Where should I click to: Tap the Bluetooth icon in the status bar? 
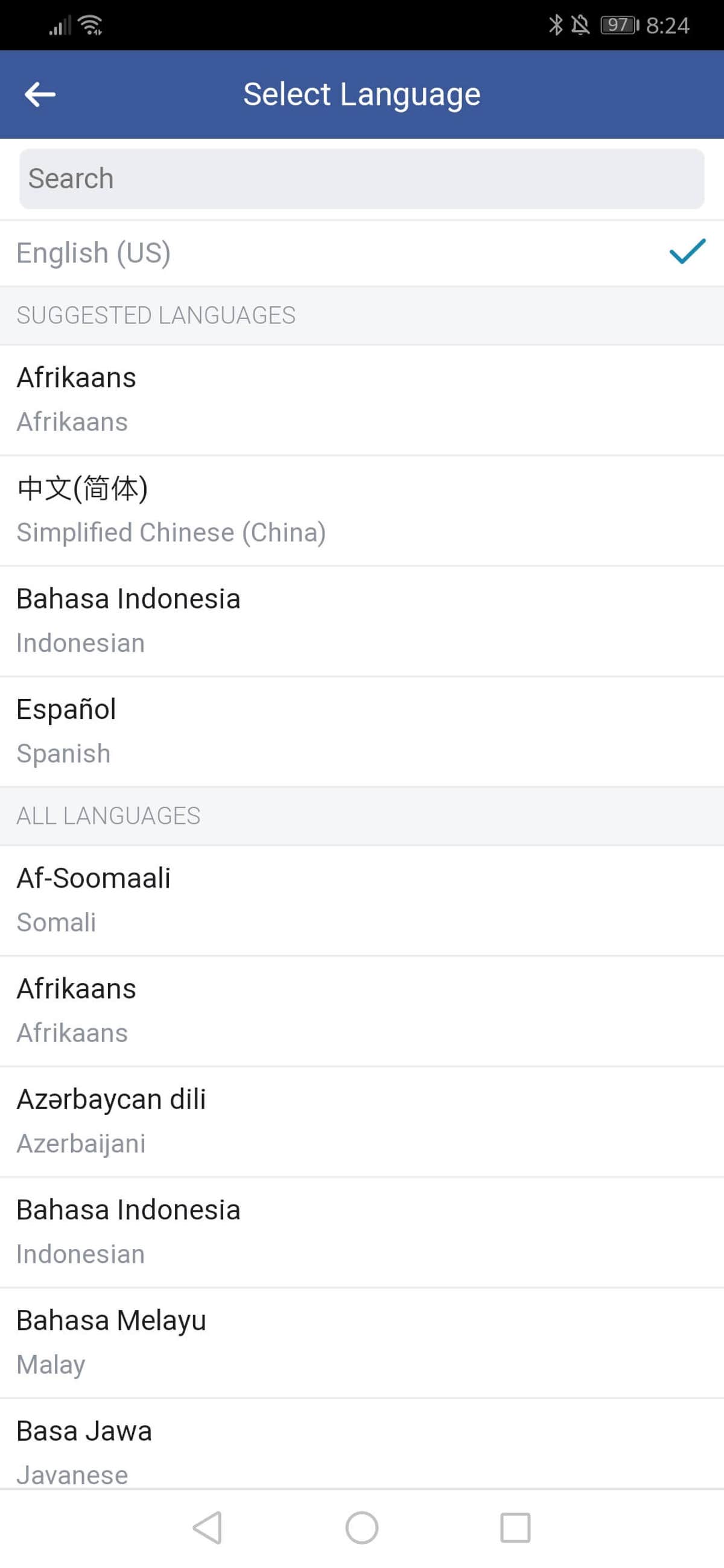pyautogui.click(x=554, y=24)
